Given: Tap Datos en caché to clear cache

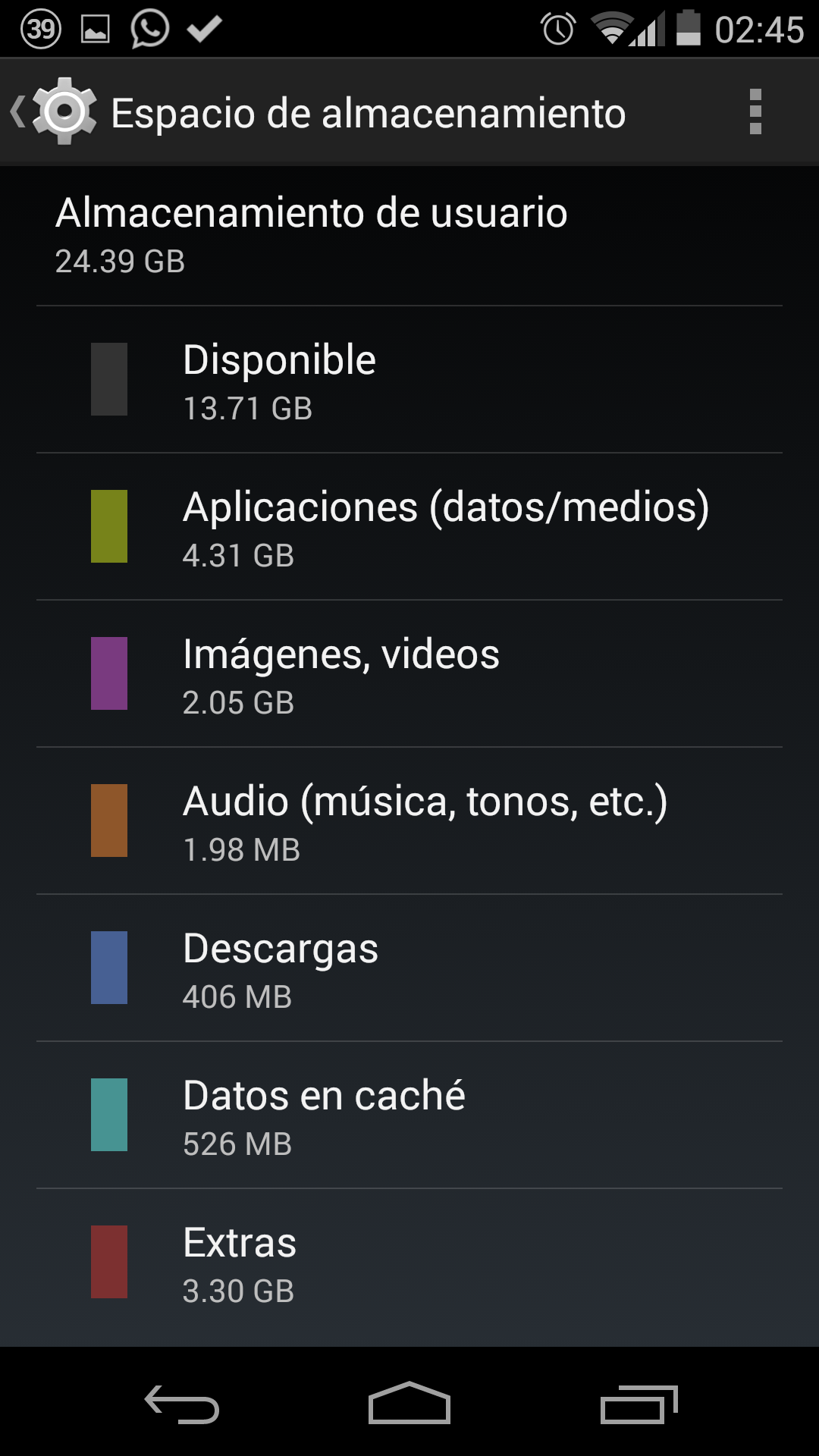Looking at the screenshot, I should click(x=409, y=1115).
